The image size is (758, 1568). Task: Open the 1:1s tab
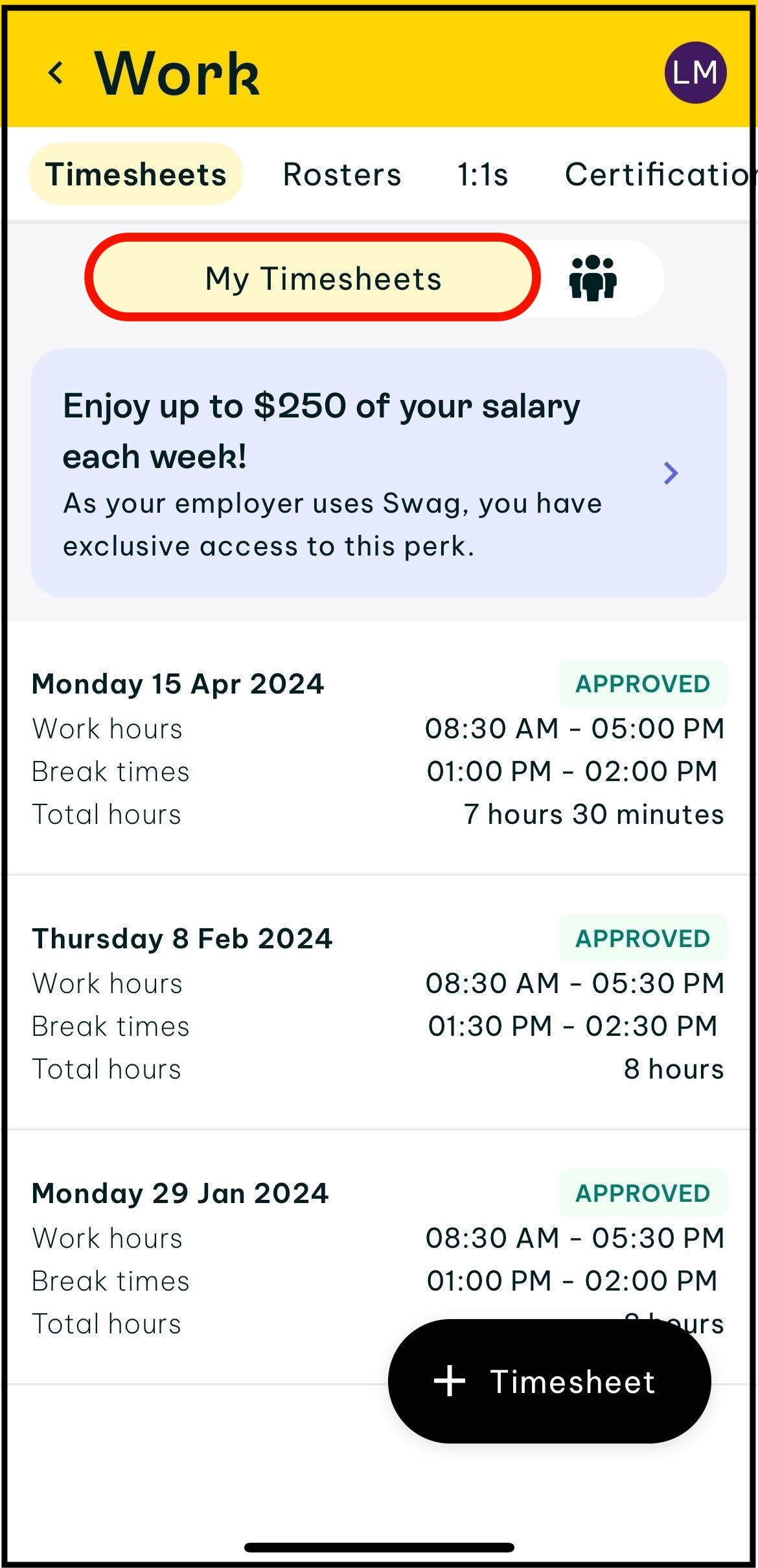(x=483, y=174)
